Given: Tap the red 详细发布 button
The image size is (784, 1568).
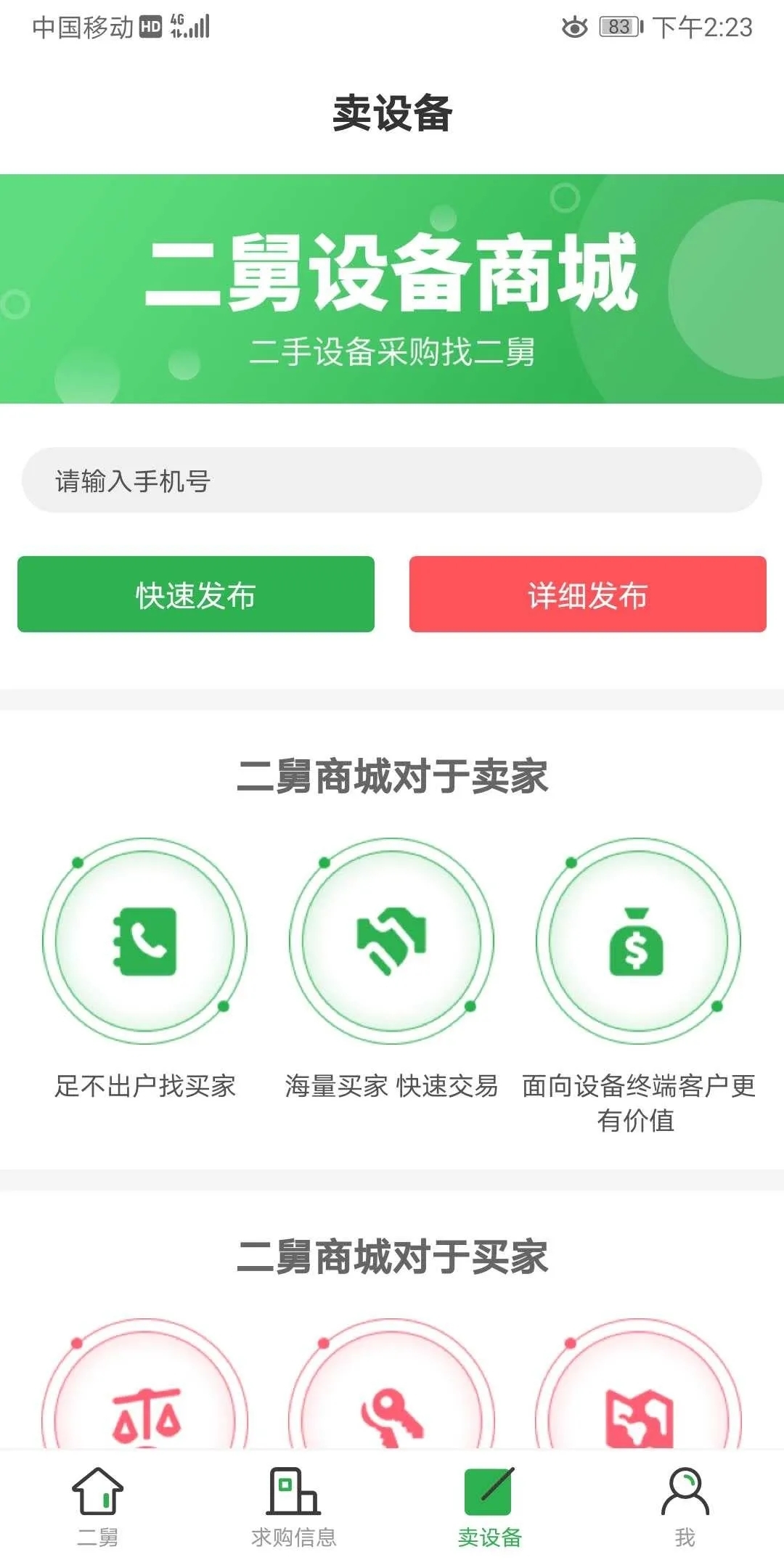Looking at the screenshot, I should point(588,595).
